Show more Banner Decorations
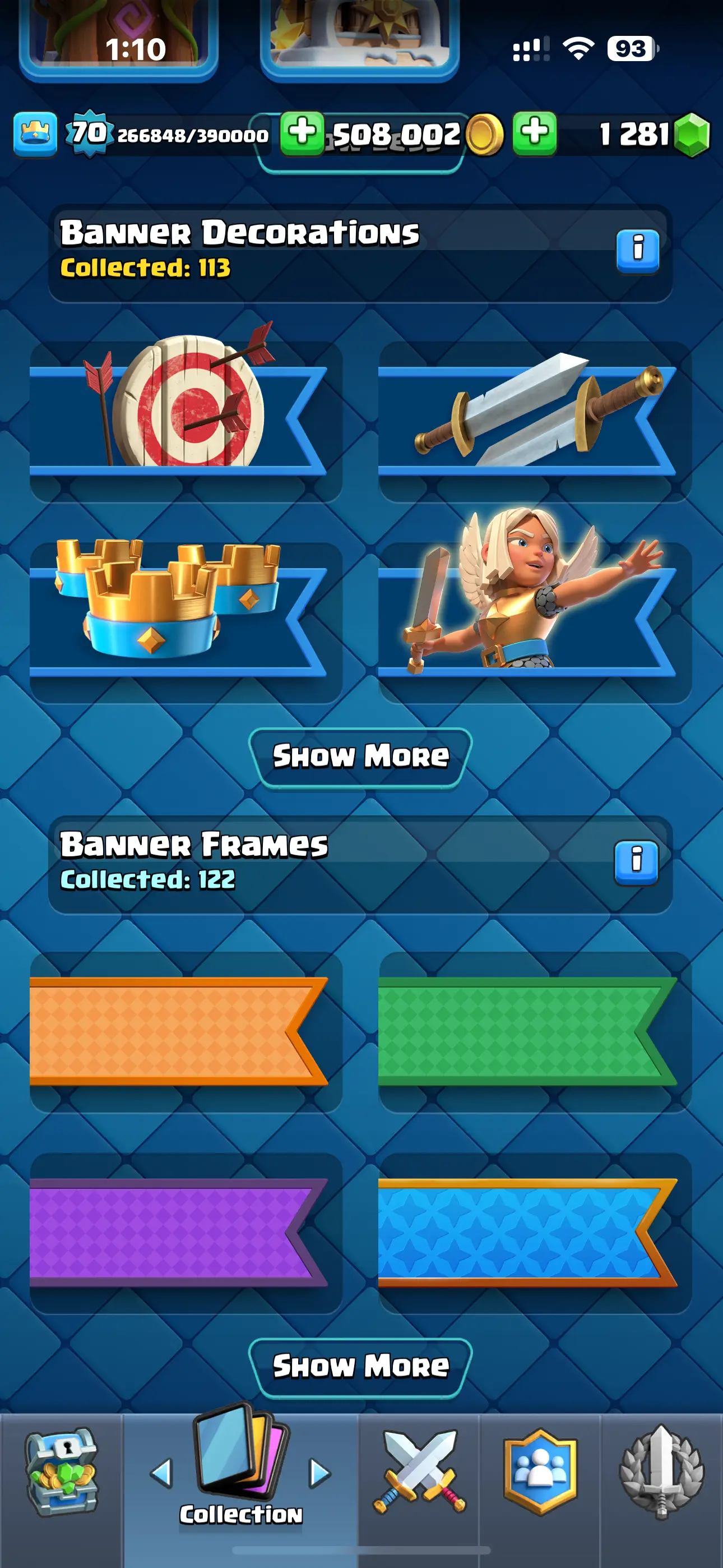Image resolution: width=723 pixels, height=1568 pixels. [361, 757]
